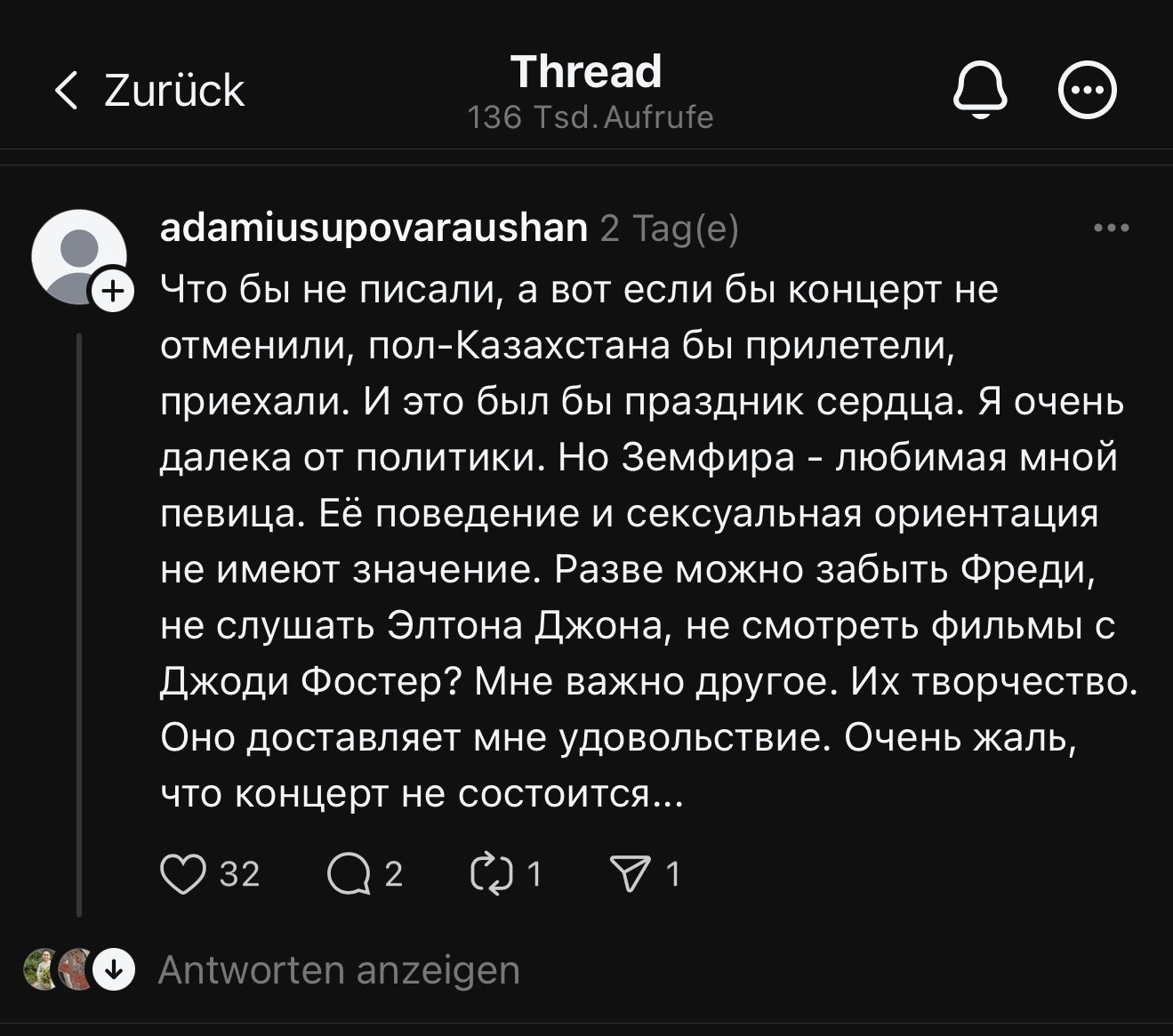The width and height of the screenshot is (1173, 1036).
Task: Open the circled three-dot options menu
Action: pyautogui.click(x=1087, y=91)
